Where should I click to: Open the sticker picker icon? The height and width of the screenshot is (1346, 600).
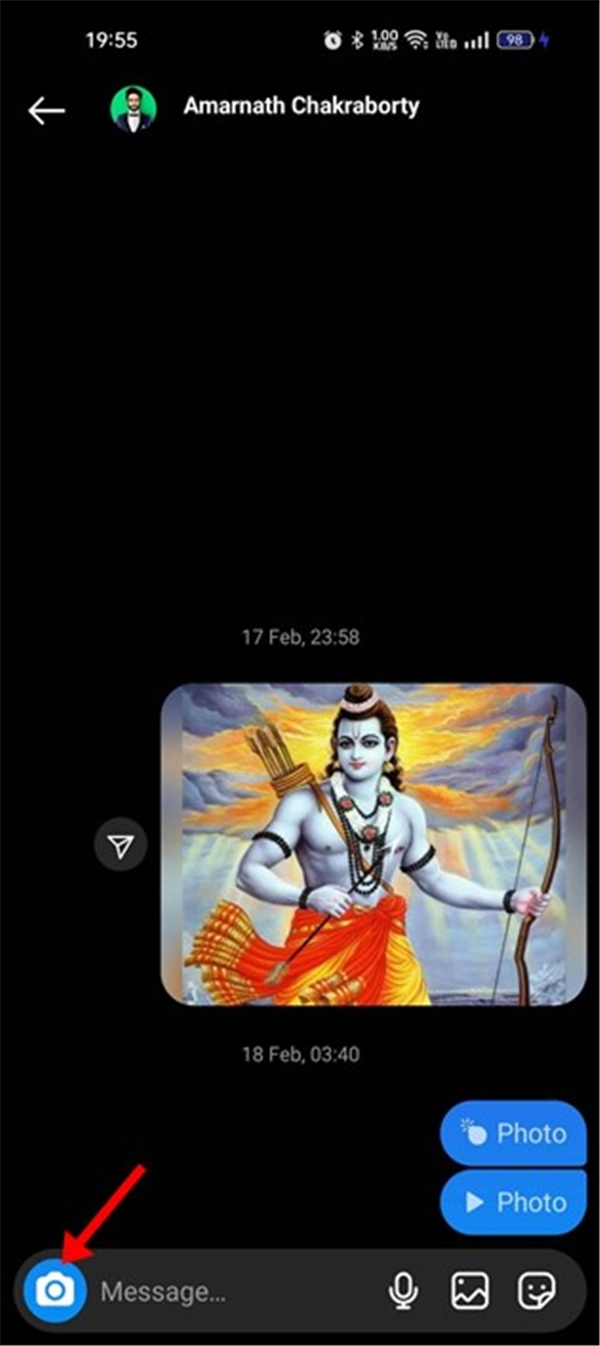(537, 1291)
